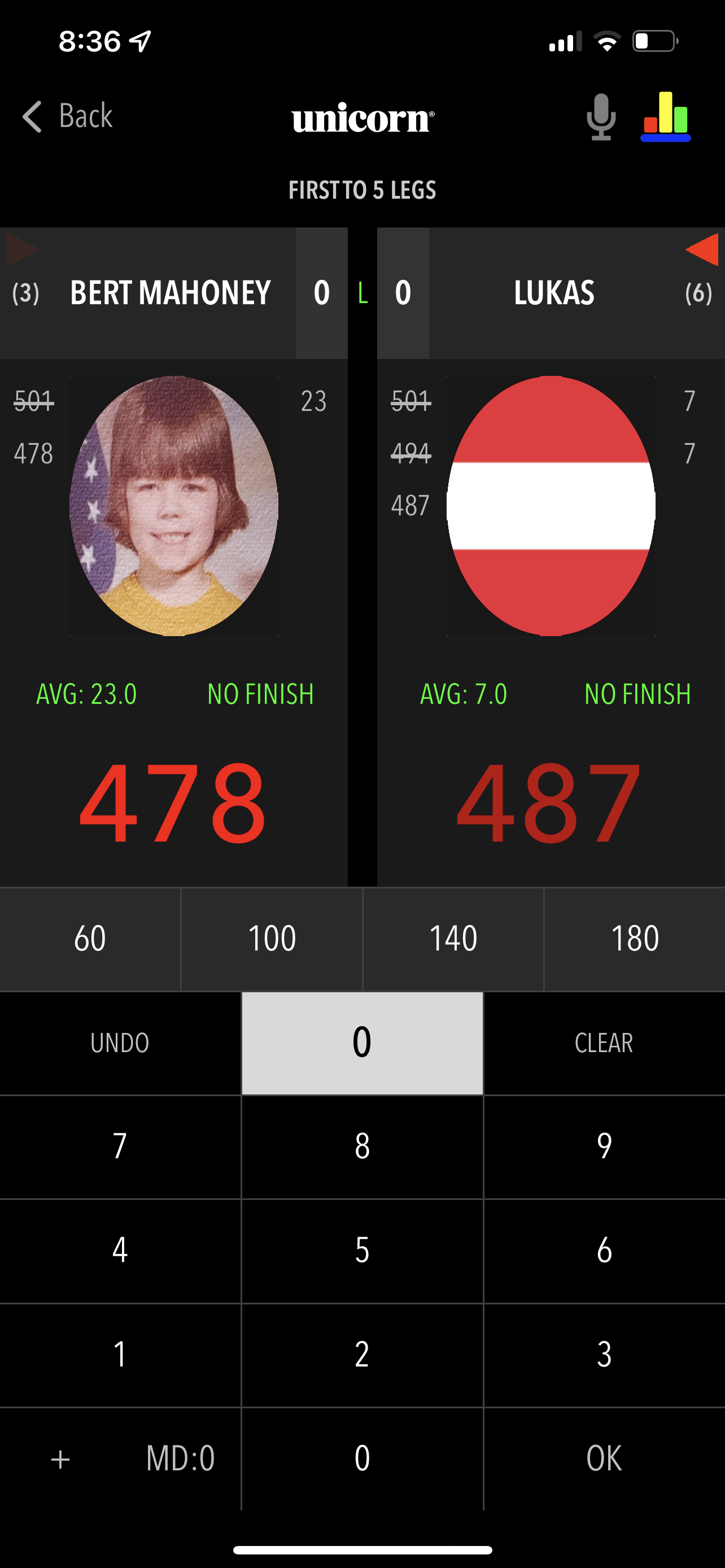Tap digit 9 on the keypad
The width and height of the screenshot is (725, 1568).
[605, 1147]
